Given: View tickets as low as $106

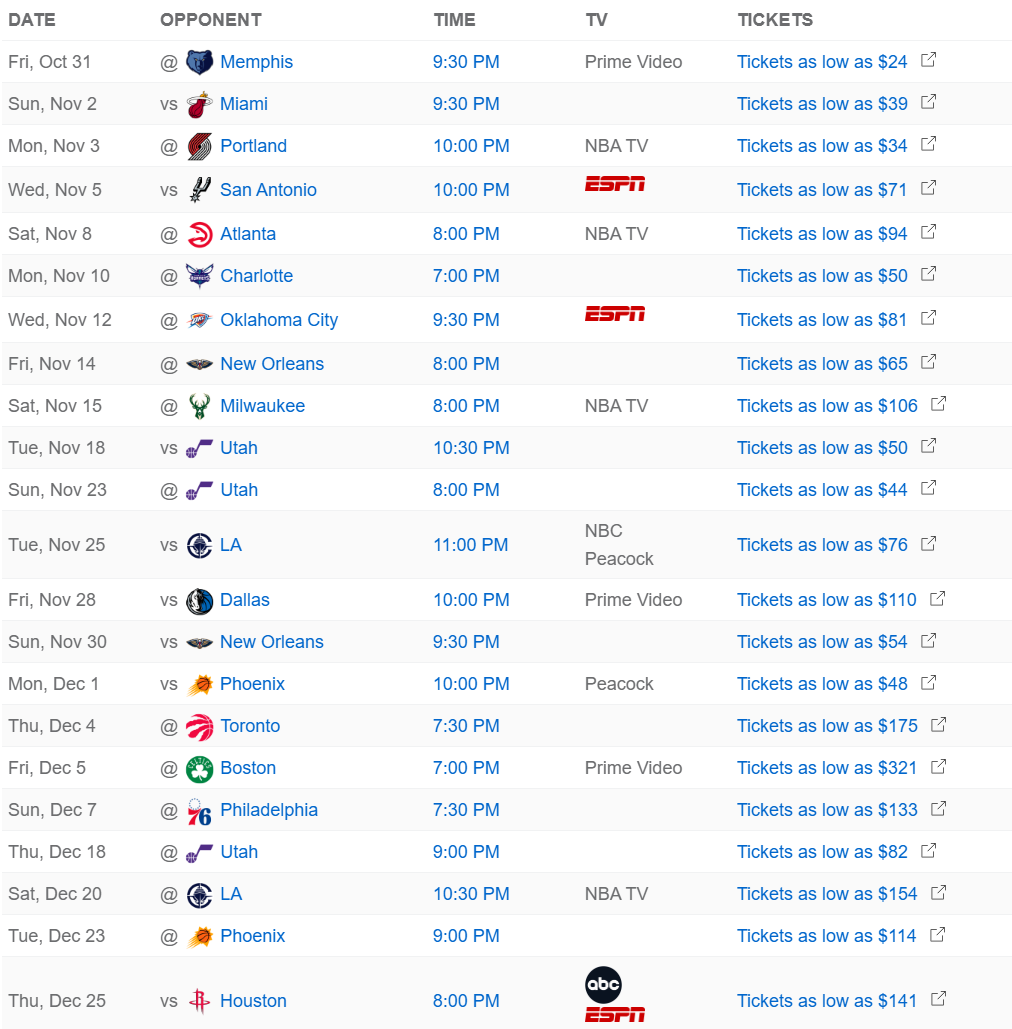Looking at the screenshot, I should 827,406.
